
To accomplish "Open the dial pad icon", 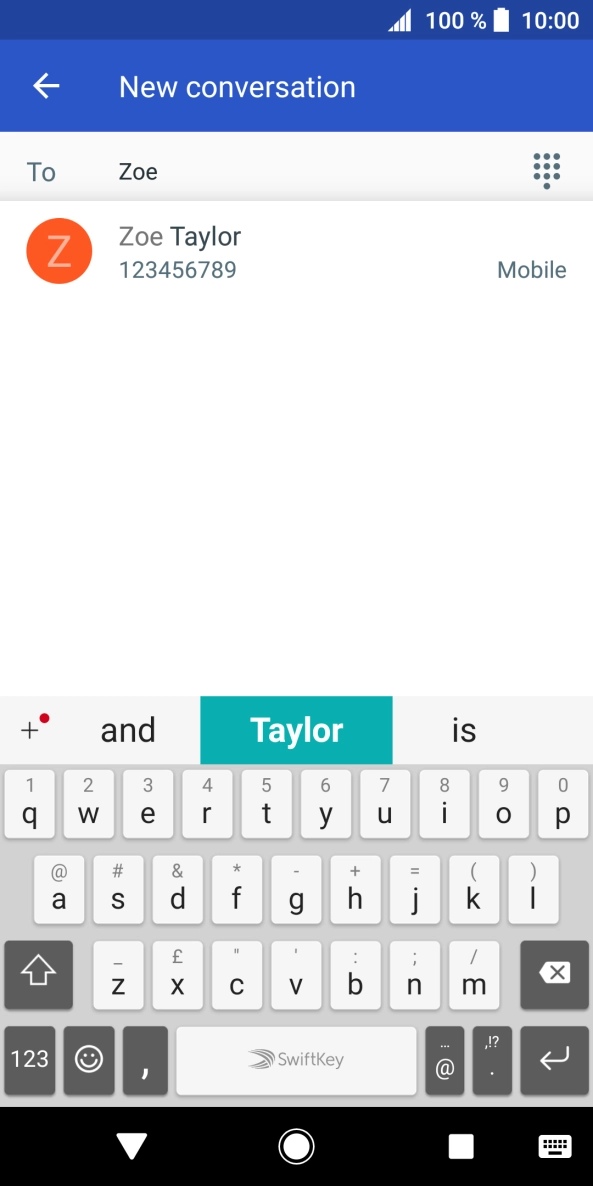I will [546, 170].
